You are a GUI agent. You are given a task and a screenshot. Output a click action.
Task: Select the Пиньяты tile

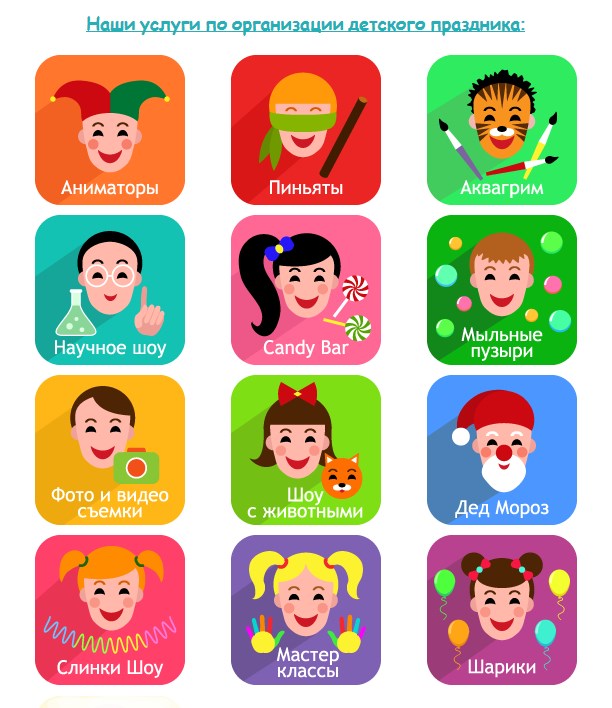point(306,130)
